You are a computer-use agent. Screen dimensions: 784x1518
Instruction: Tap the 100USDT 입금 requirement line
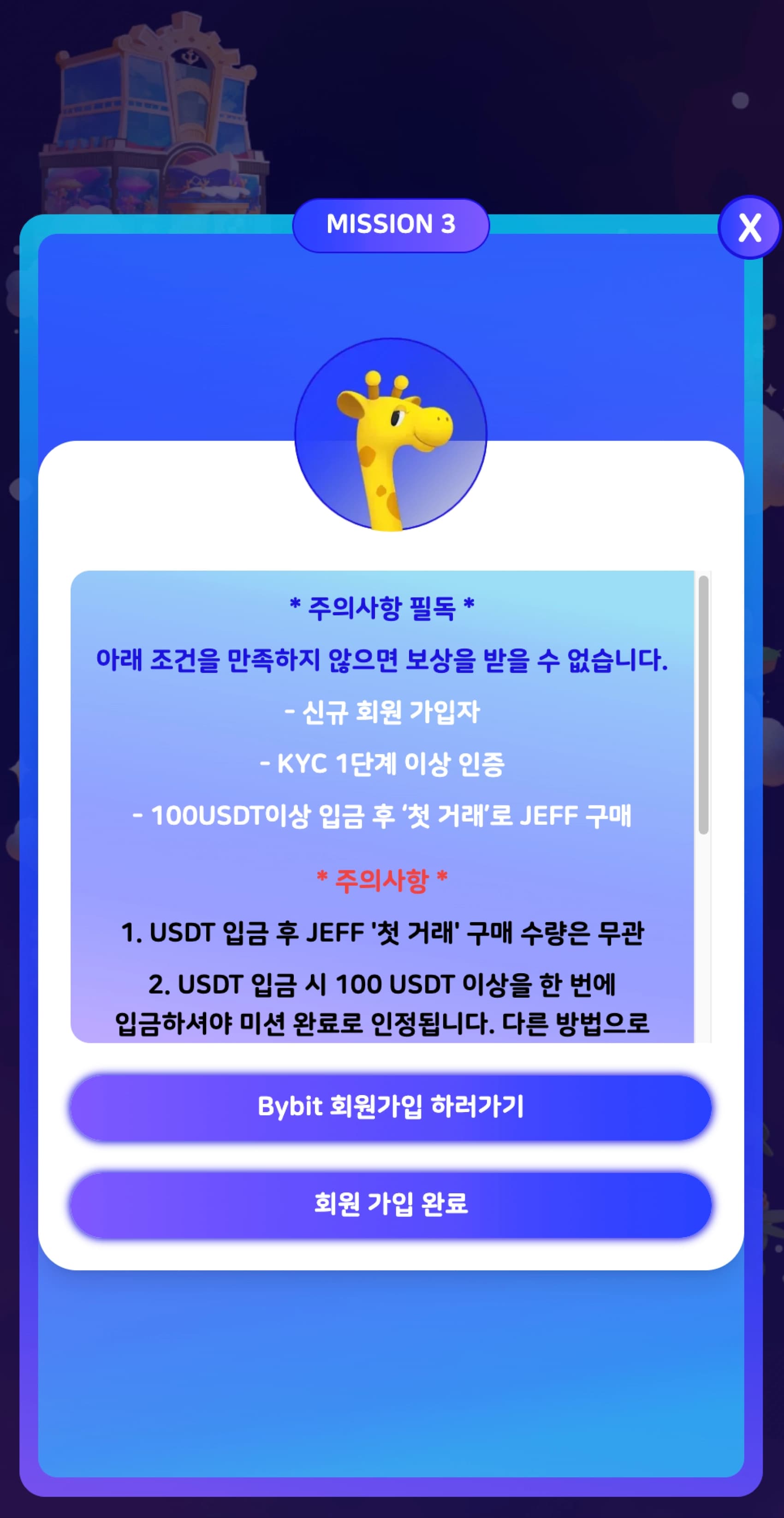tap(385, 816)
